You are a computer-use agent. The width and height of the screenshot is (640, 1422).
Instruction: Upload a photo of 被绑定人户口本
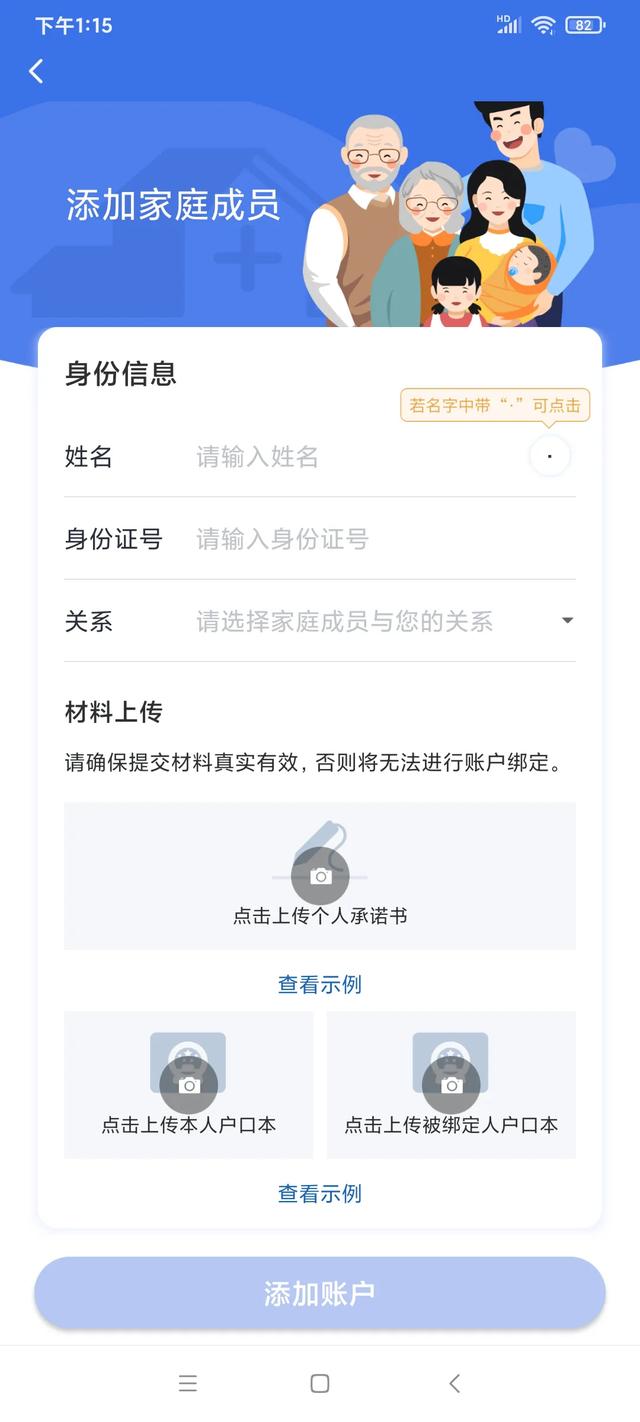pyautogui.click(x=451, y=1084)
